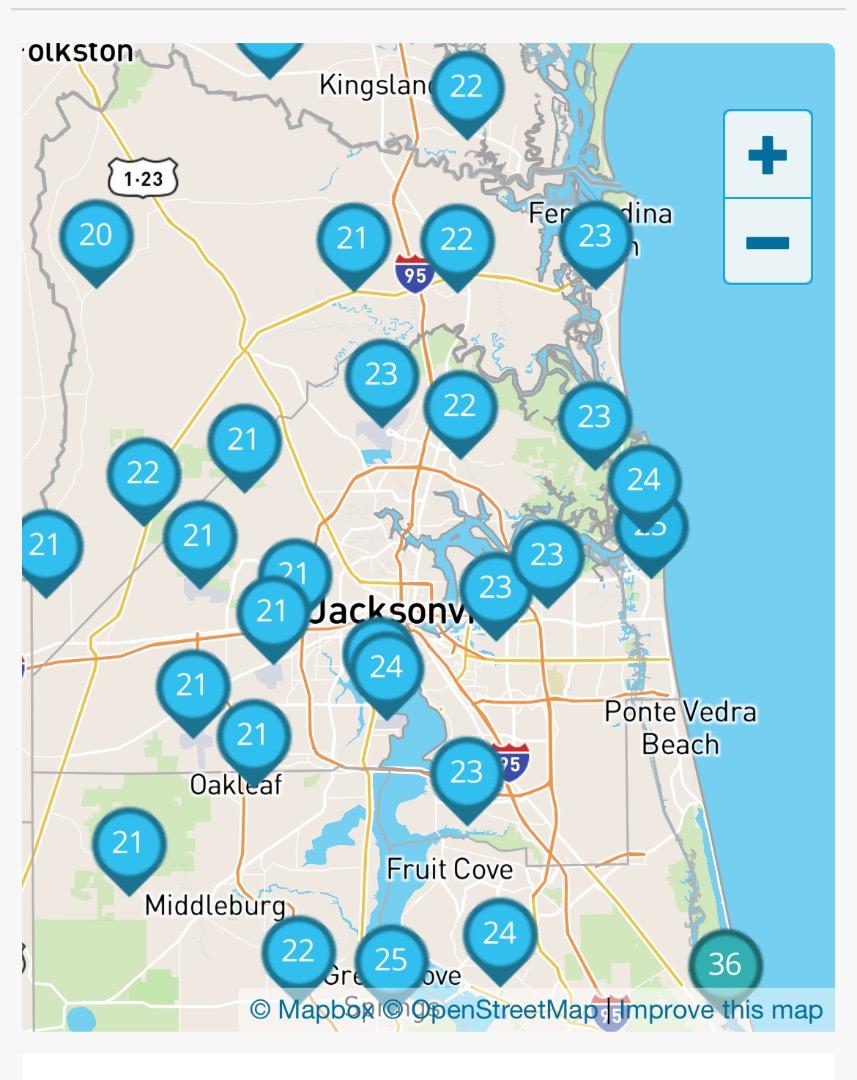
Task: Zoom out with the minus button
Action: tap(767, 242)
